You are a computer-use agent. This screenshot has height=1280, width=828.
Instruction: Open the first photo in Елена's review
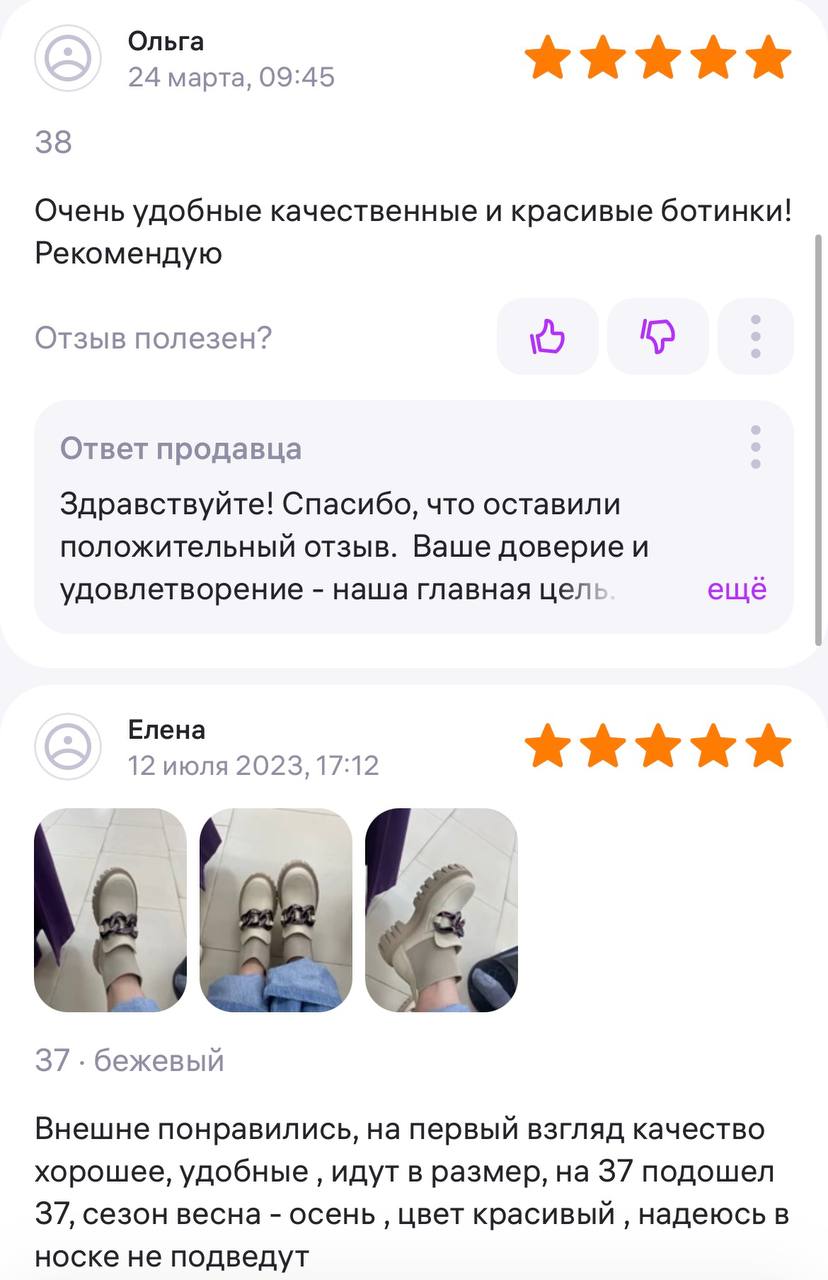pos(111,910)
